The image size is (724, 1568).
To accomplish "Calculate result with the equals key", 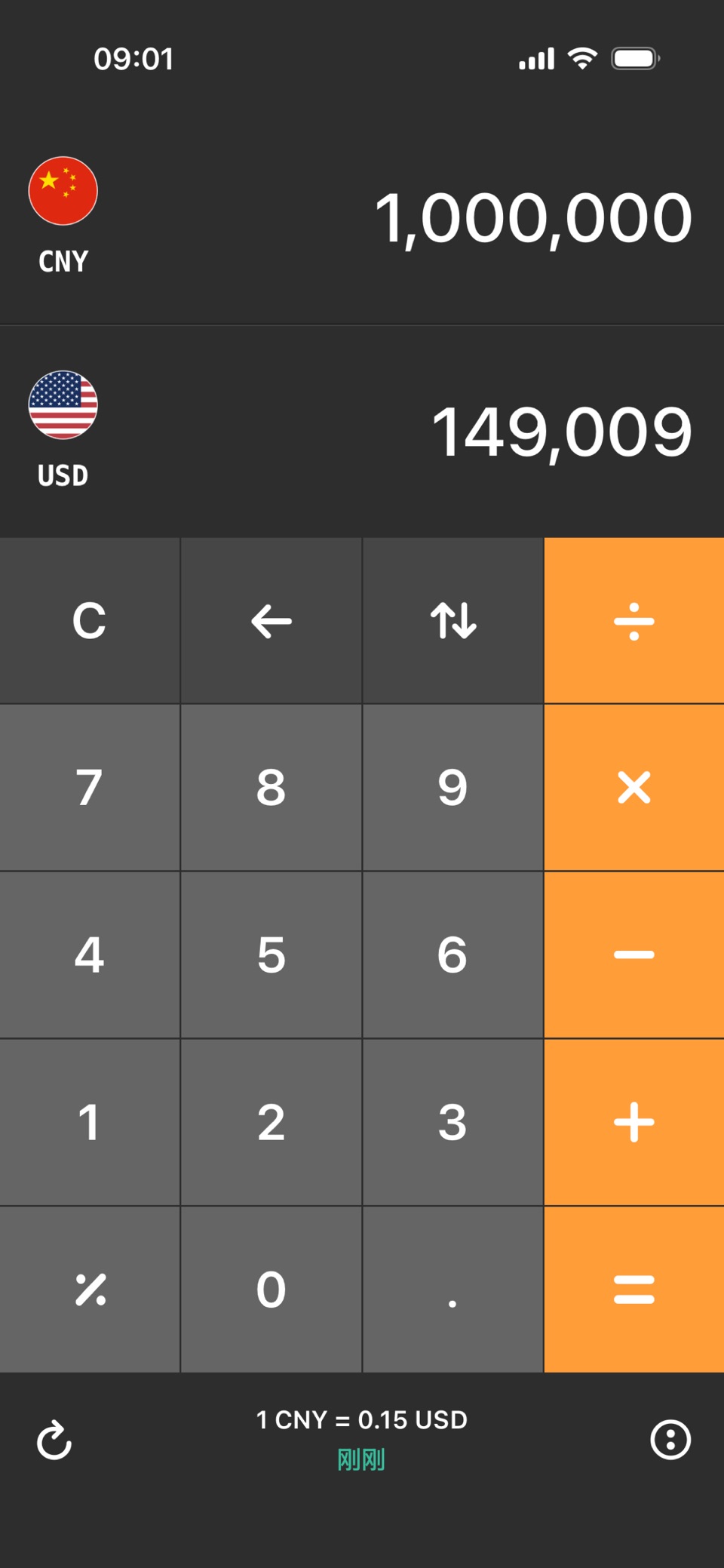I will pos(634,1290).
